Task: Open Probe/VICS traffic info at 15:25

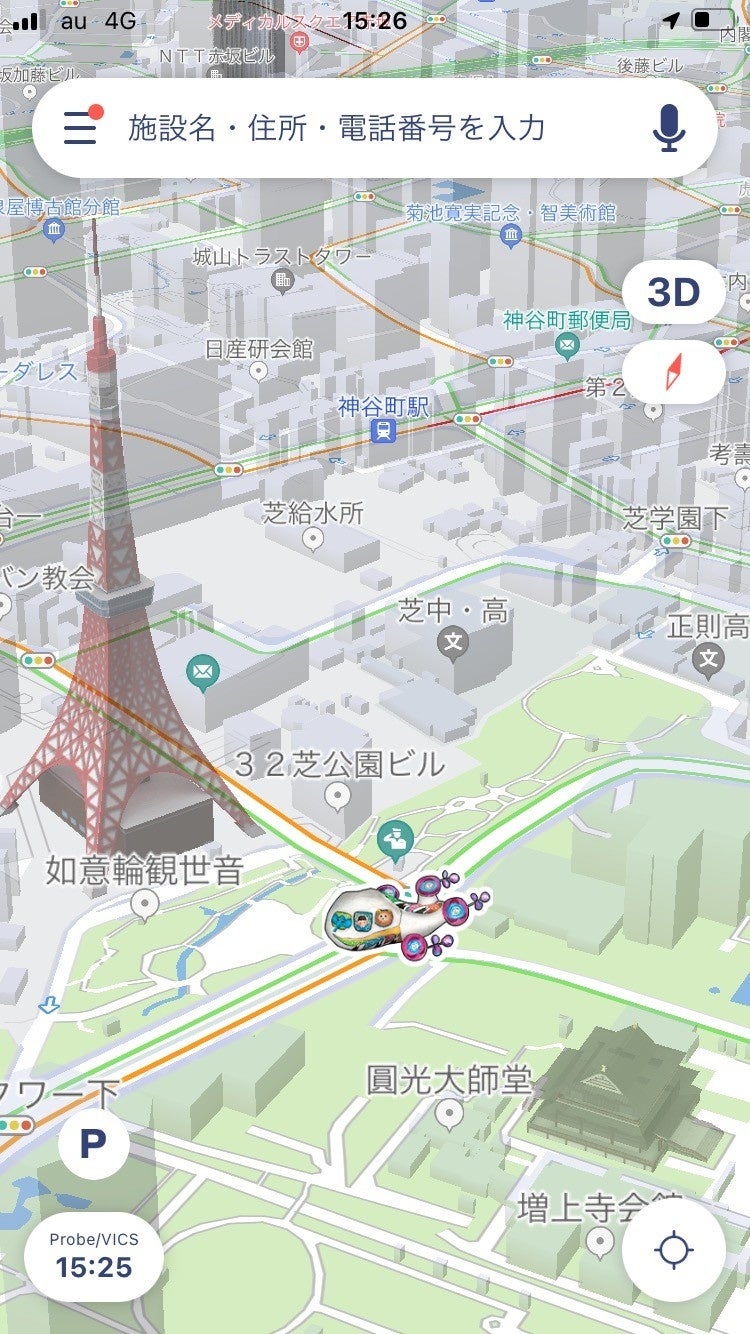Action: coord(94,1255)
